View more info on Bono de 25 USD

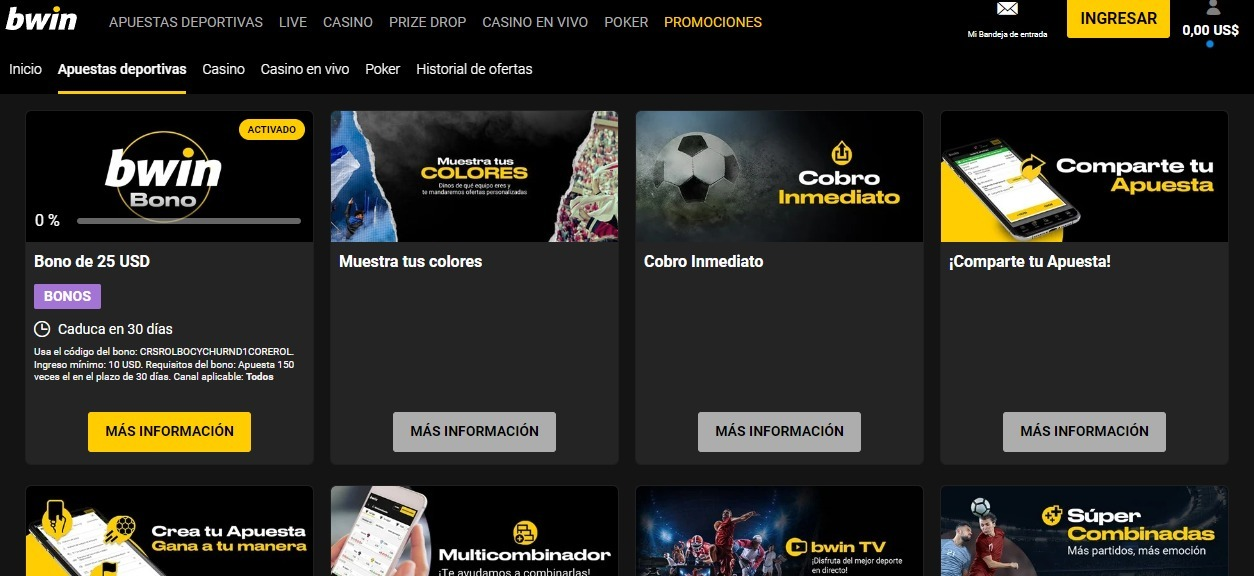[169, 431]
